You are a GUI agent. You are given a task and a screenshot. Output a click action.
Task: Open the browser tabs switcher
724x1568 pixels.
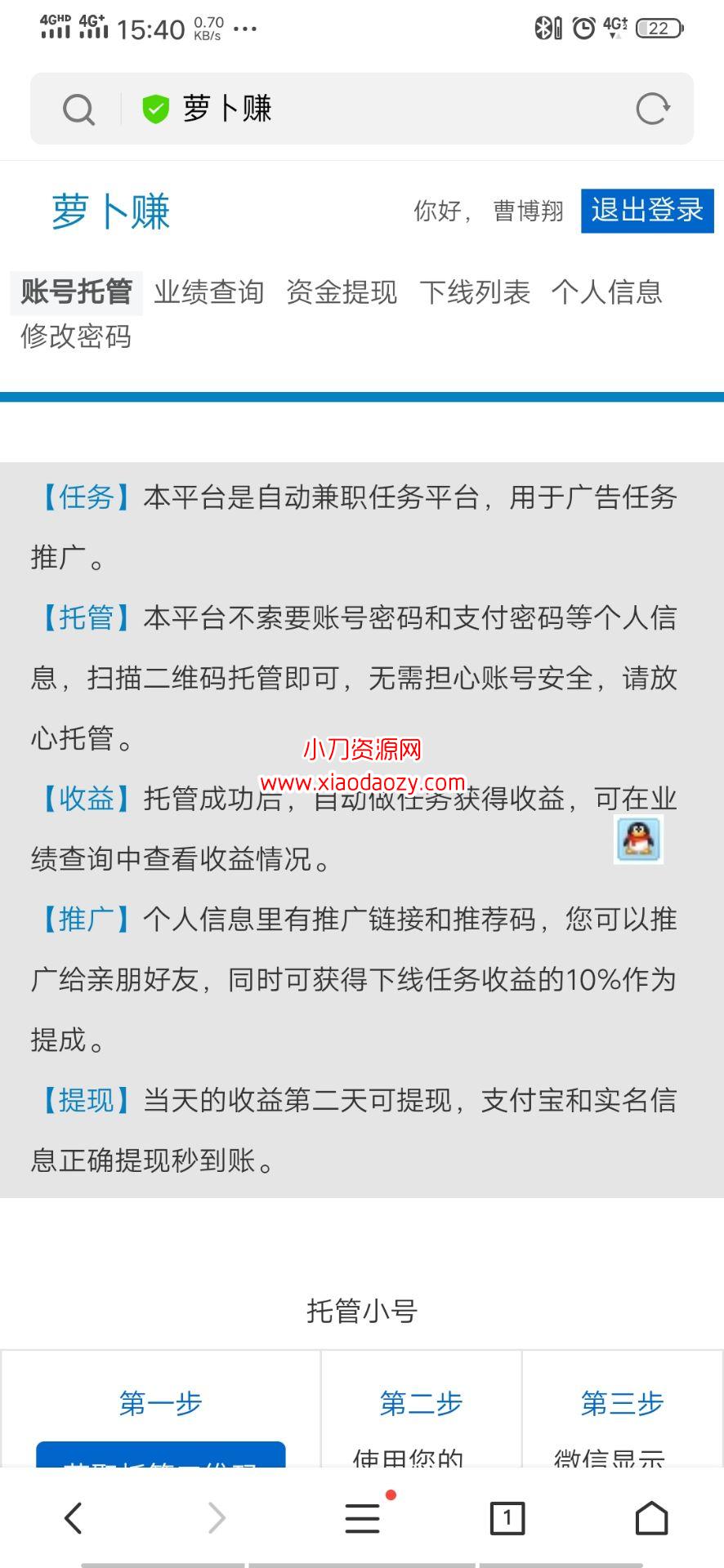507,1518
